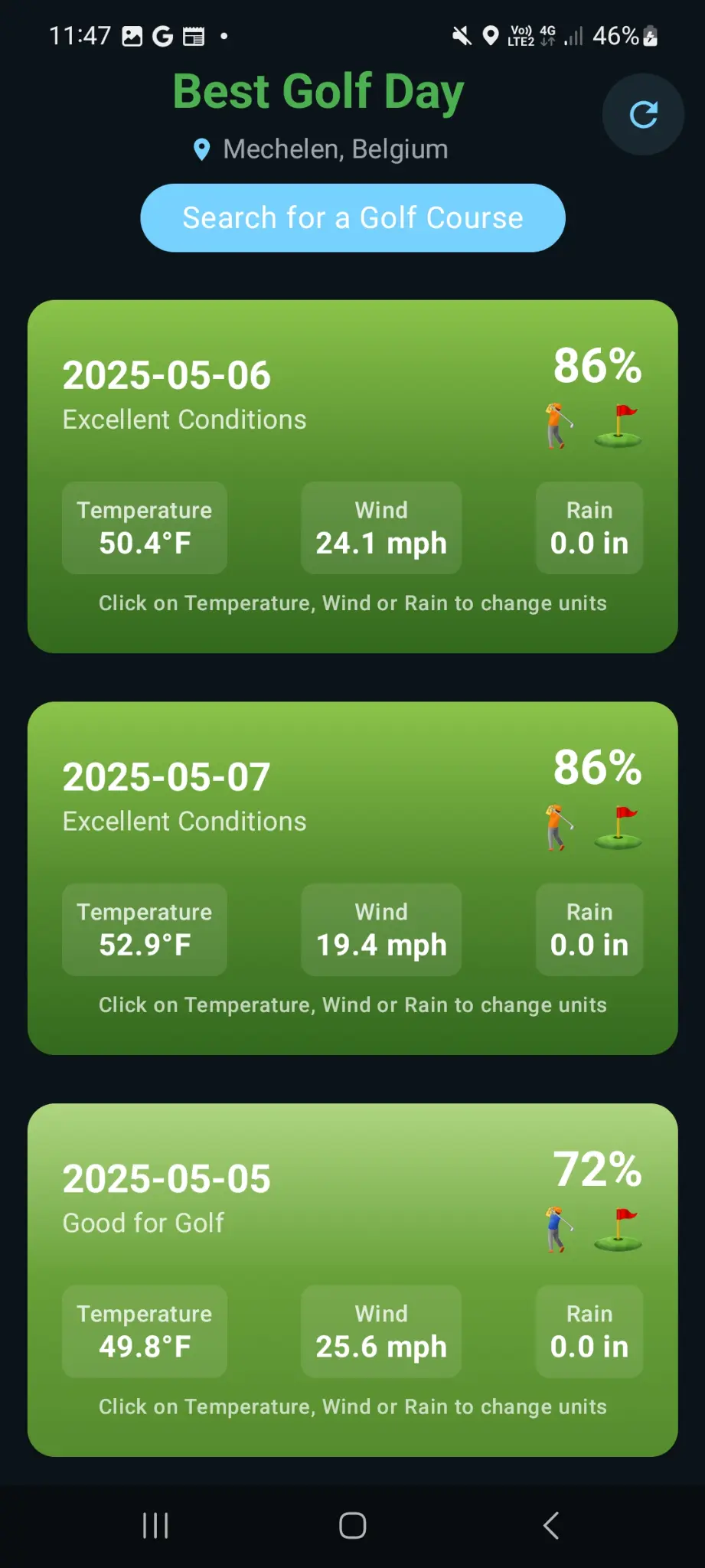This screenshot has width=705, height=1568.
Task: Tap the red flag icon on the 2025-05-07 card
Action: [x=619, y=827]
